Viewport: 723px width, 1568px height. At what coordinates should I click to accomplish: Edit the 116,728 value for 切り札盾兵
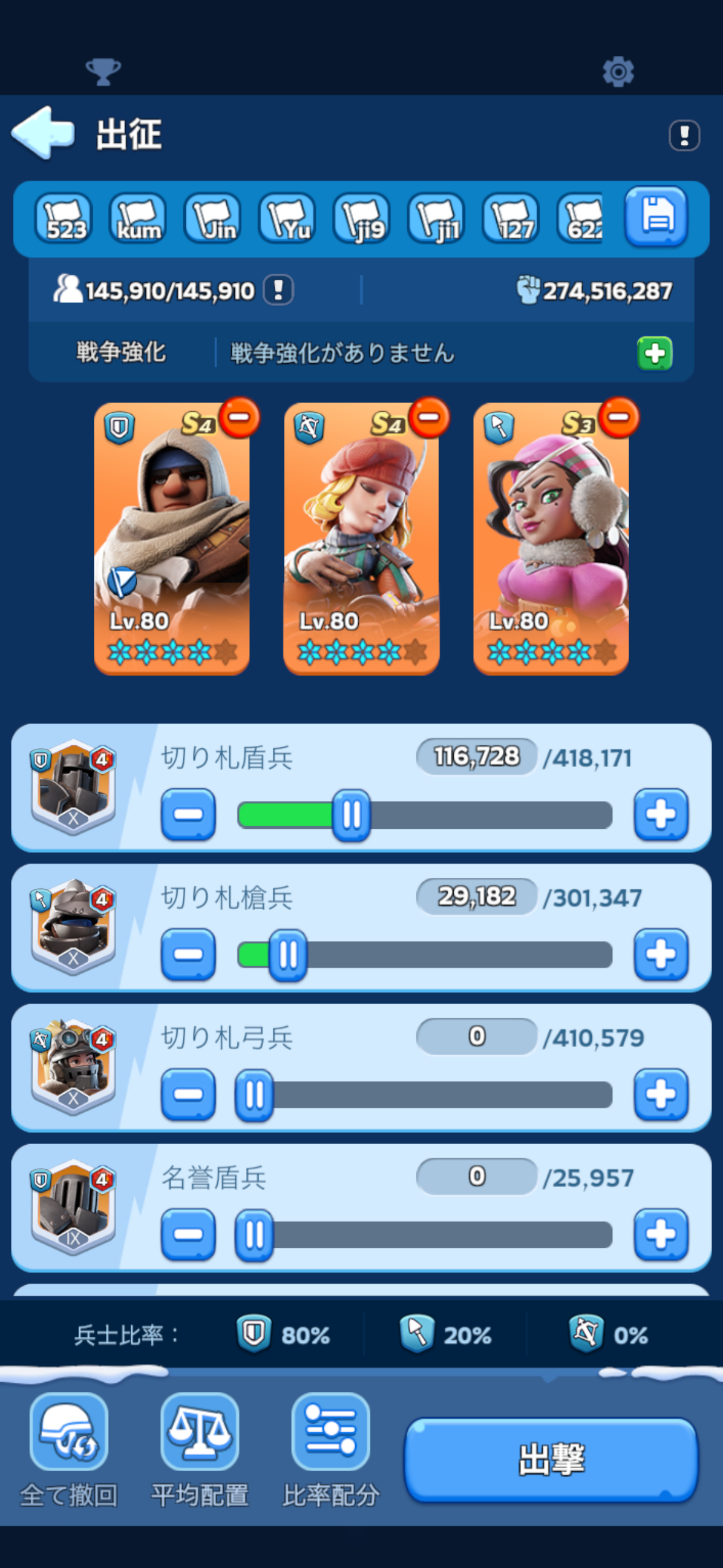click(x=476, y=757)
